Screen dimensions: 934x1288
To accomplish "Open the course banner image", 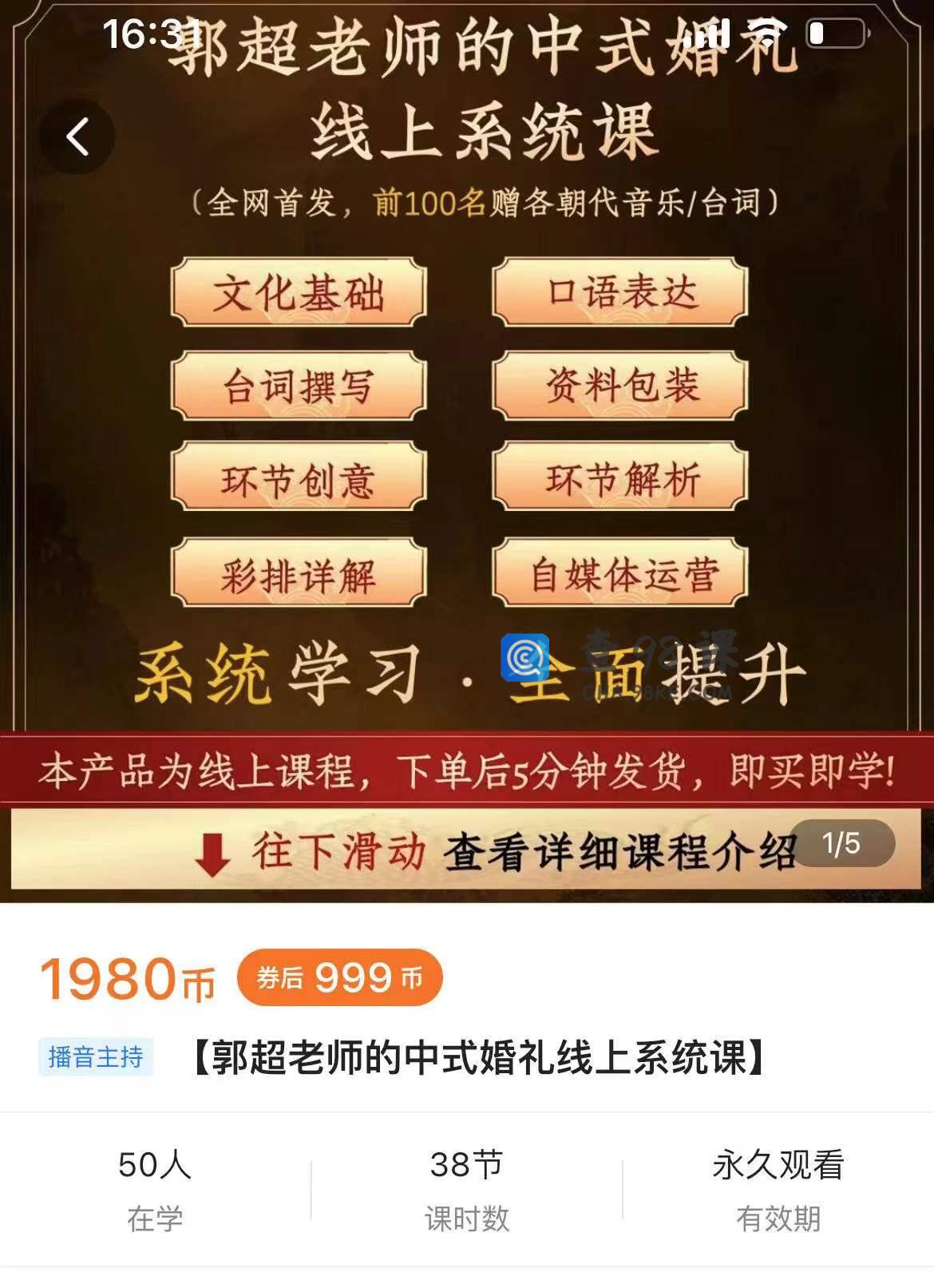I will [x=467, y=447].
